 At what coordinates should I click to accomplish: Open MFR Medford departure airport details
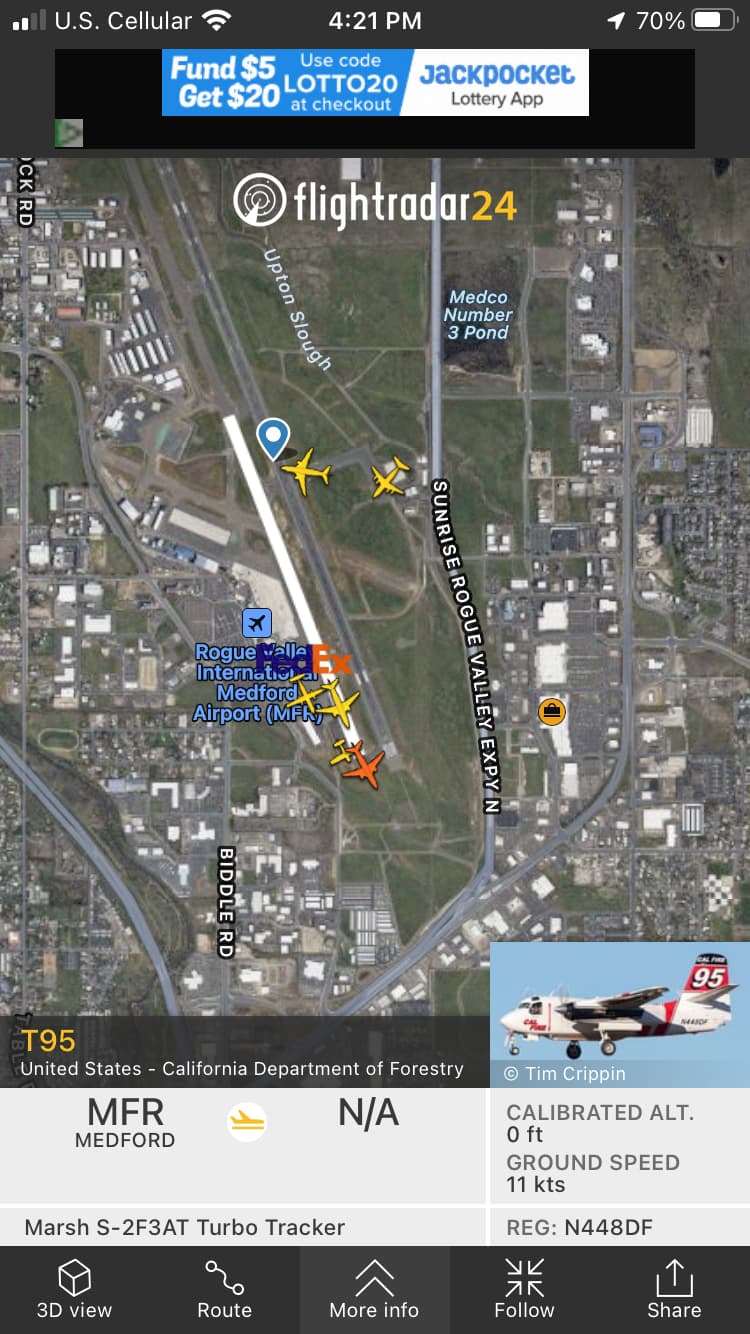(125, 1122)
